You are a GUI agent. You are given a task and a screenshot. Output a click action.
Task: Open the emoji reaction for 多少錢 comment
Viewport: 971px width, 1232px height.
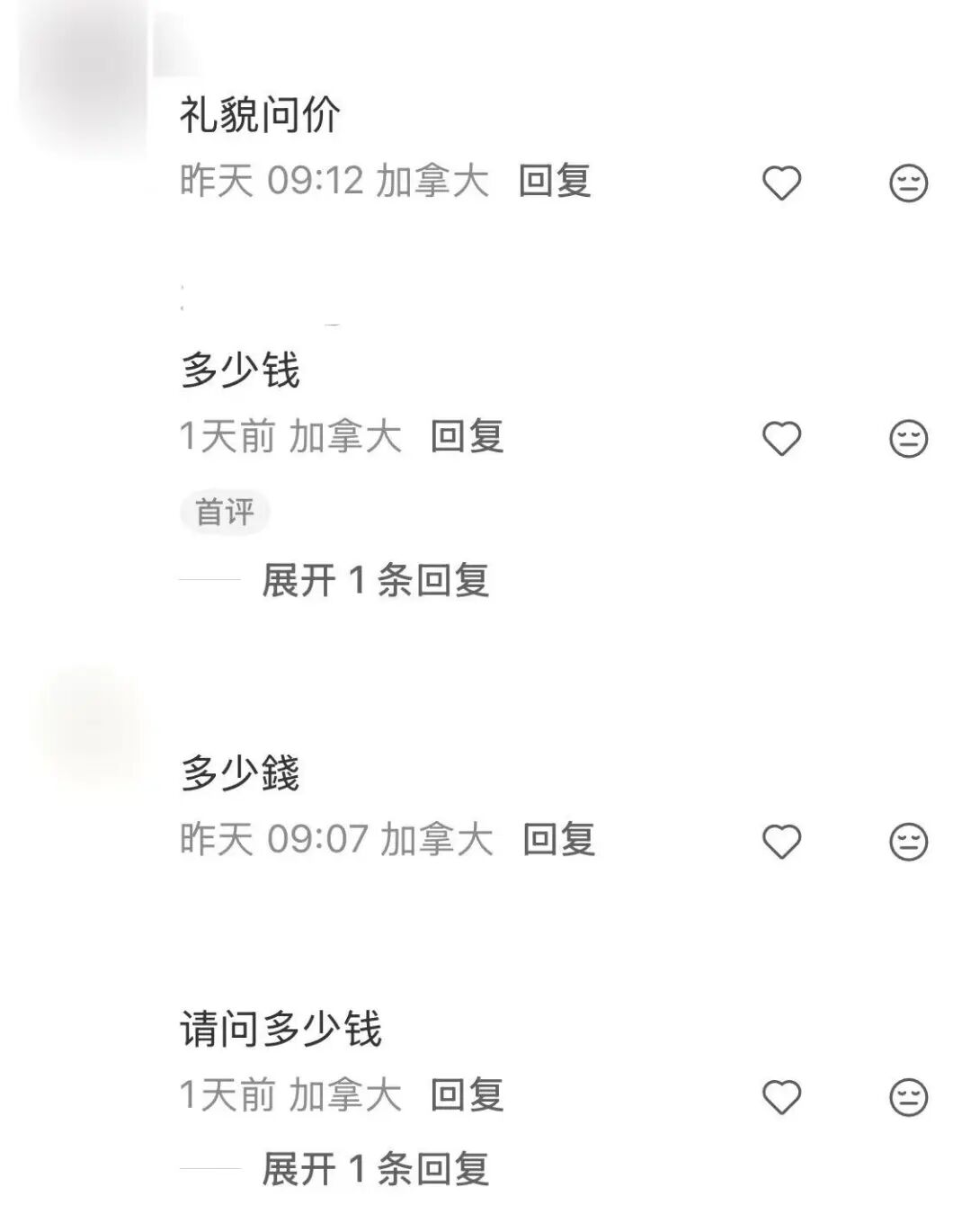pyautogui.click(x=908, y=841)
